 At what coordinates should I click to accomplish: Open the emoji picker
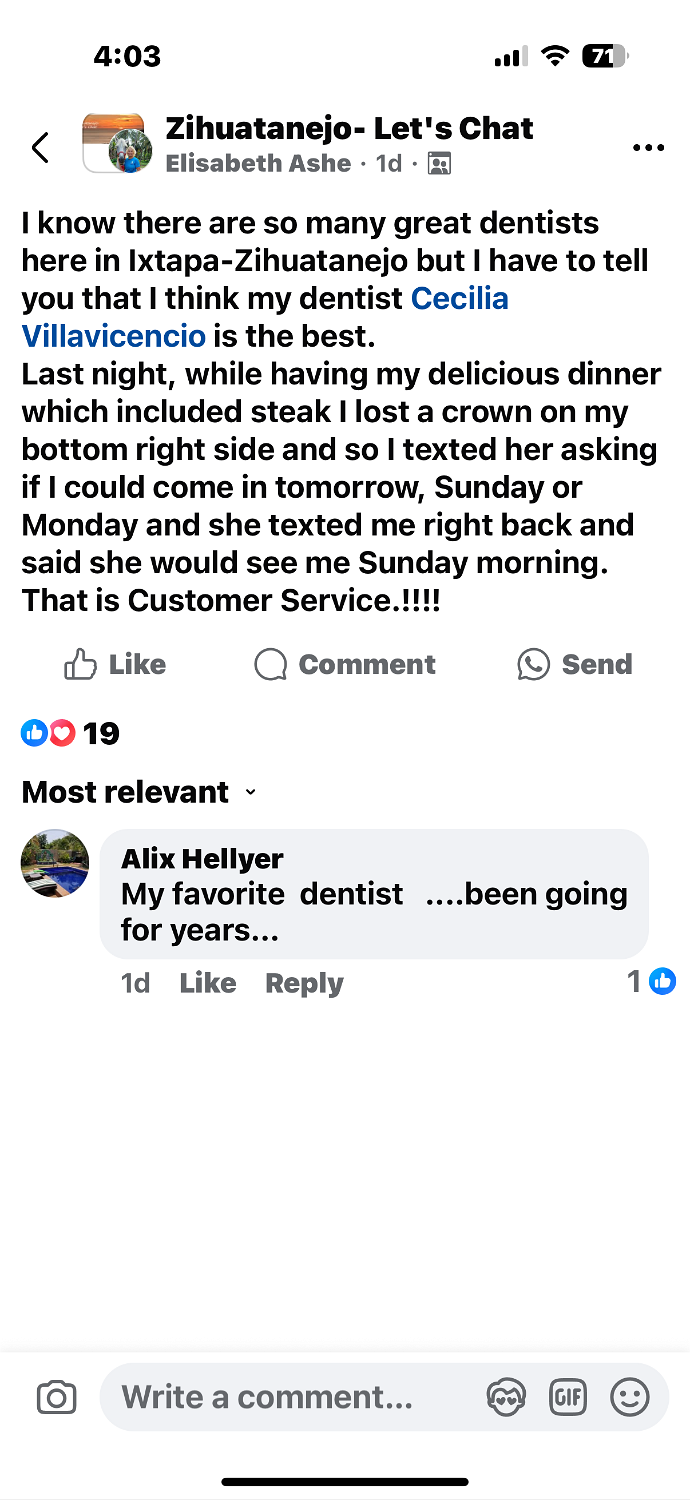point(630,1397)
